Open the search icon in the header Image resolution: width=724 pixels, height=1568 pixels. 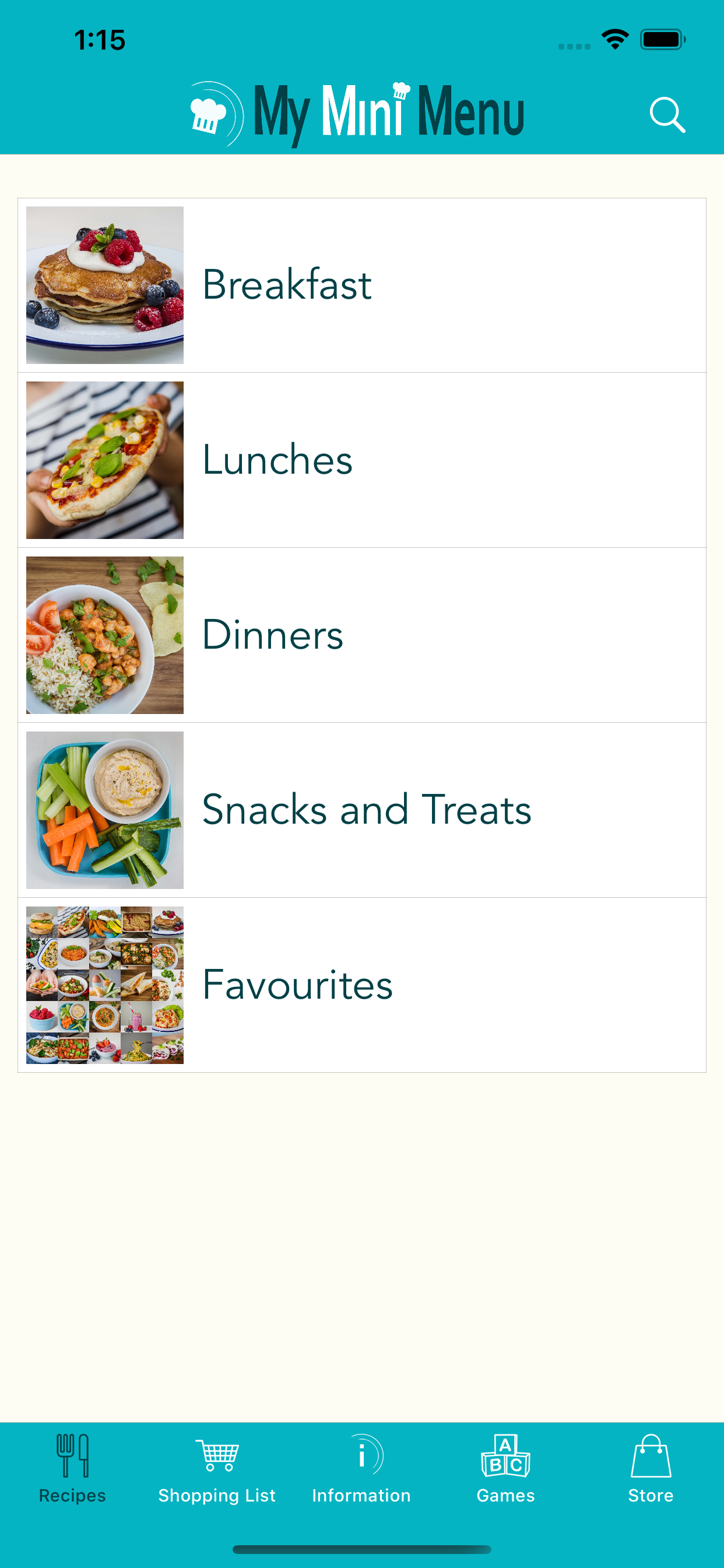[667, 115]
